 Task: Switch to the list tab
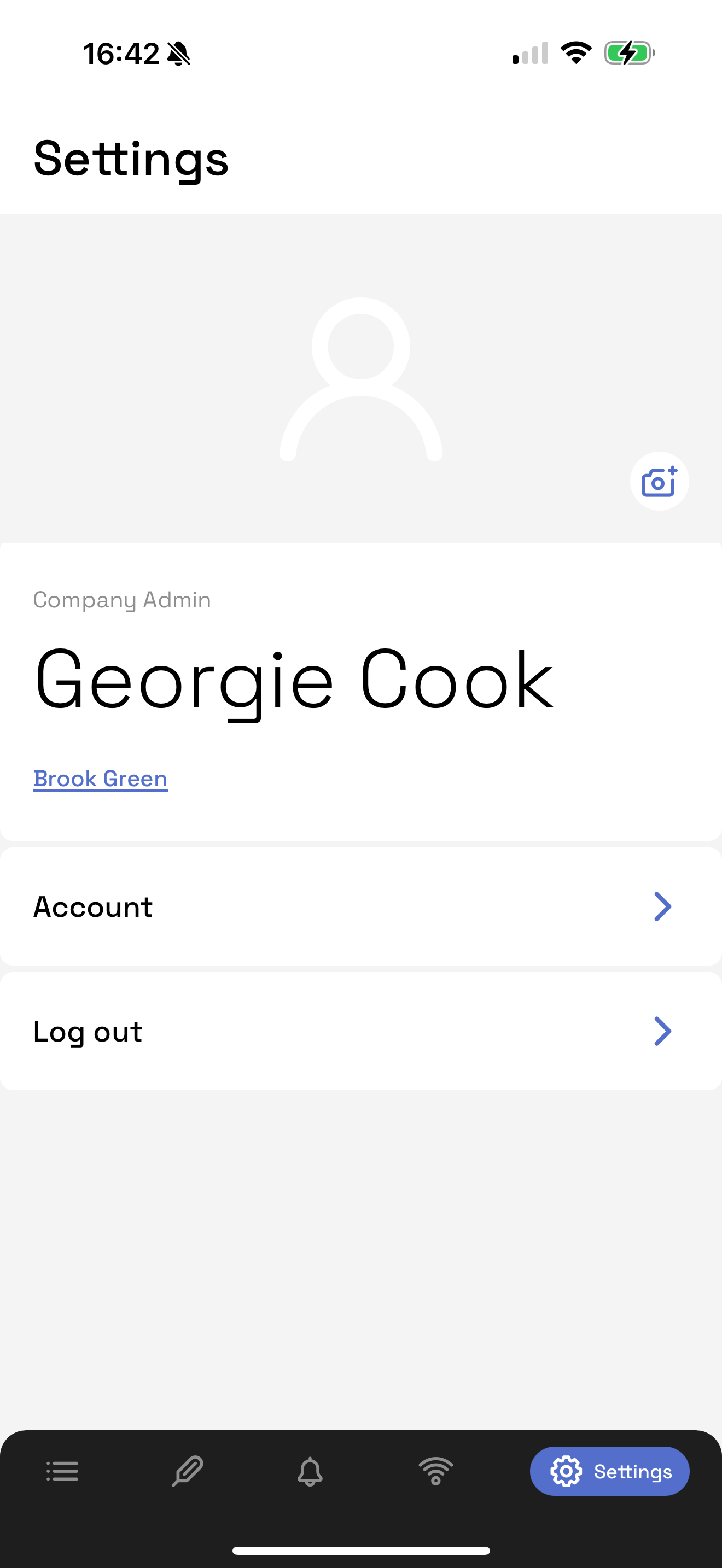(x=63, y=1471)
